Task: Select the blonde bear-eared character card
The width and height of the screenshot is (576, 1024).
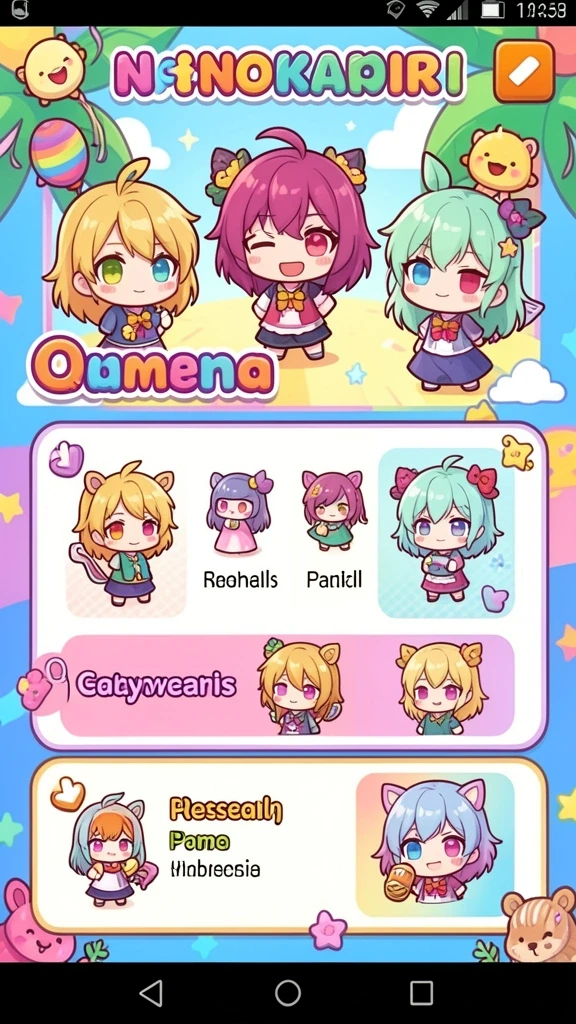Action: [x=125, y=532]
